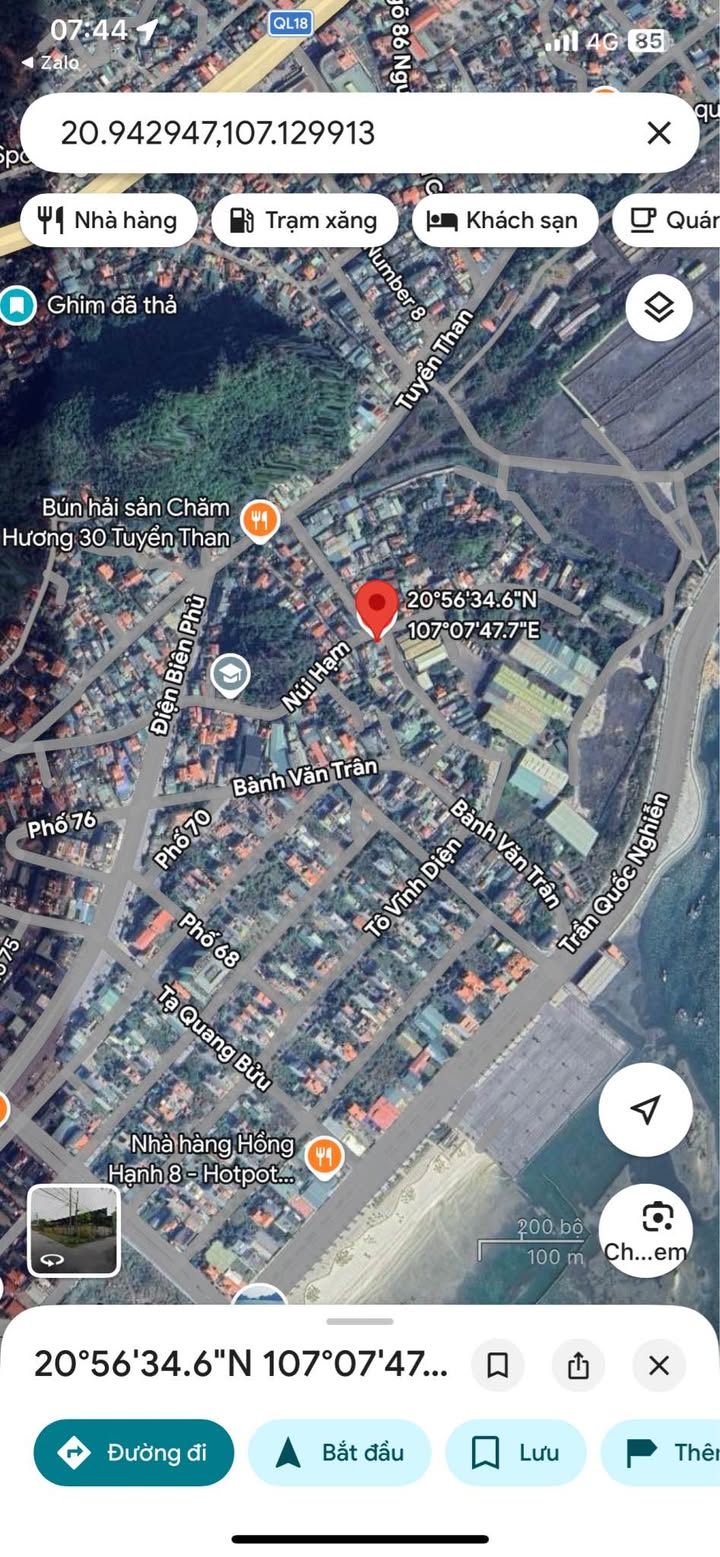Viewport: 720px width, 1557px height.
Task: Open Nhà hàng Hồng Hạnh 8 marker
Action: (x=323, y=1156)
